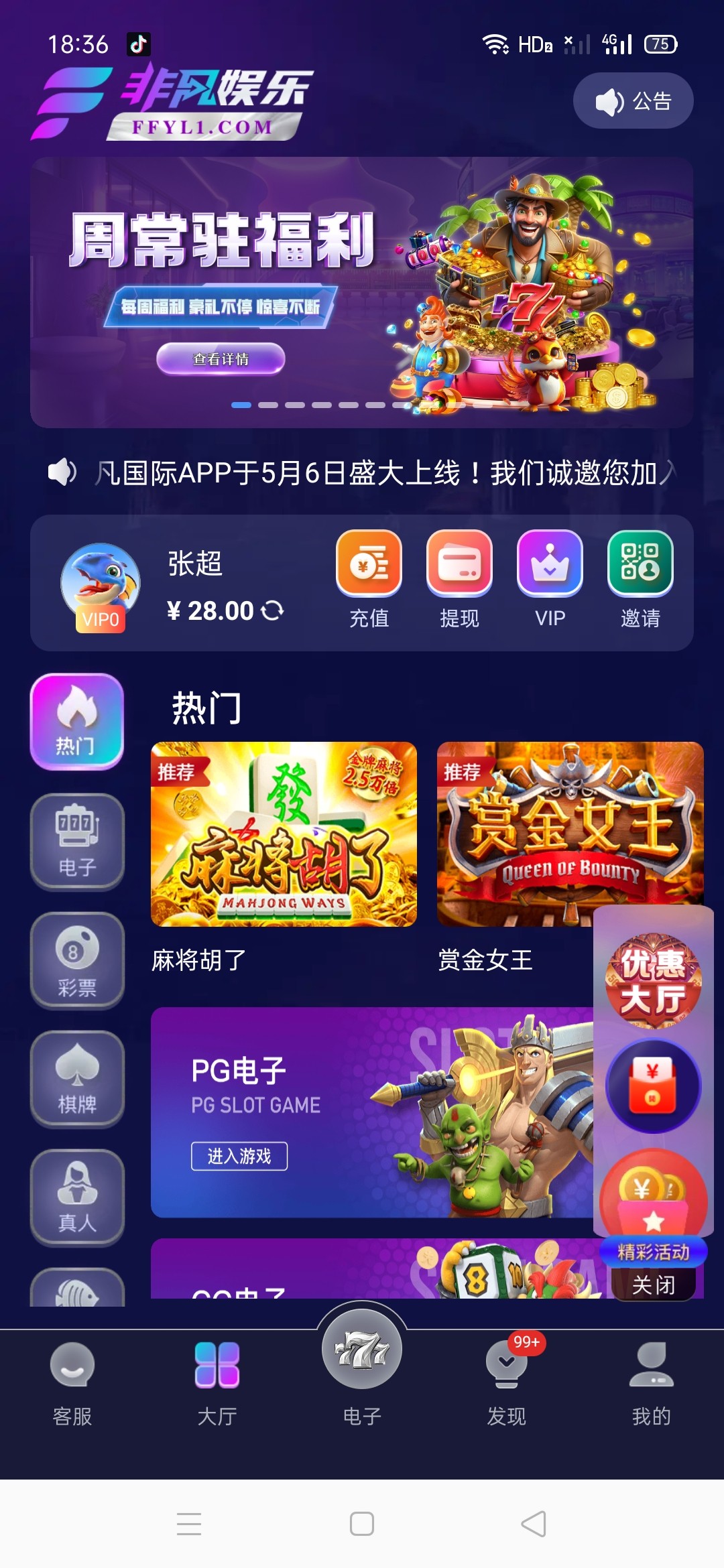The width and height of the screenshot is (724, 1568).
Task: Open the 麻将胡了 game
Action: point(284,834)
